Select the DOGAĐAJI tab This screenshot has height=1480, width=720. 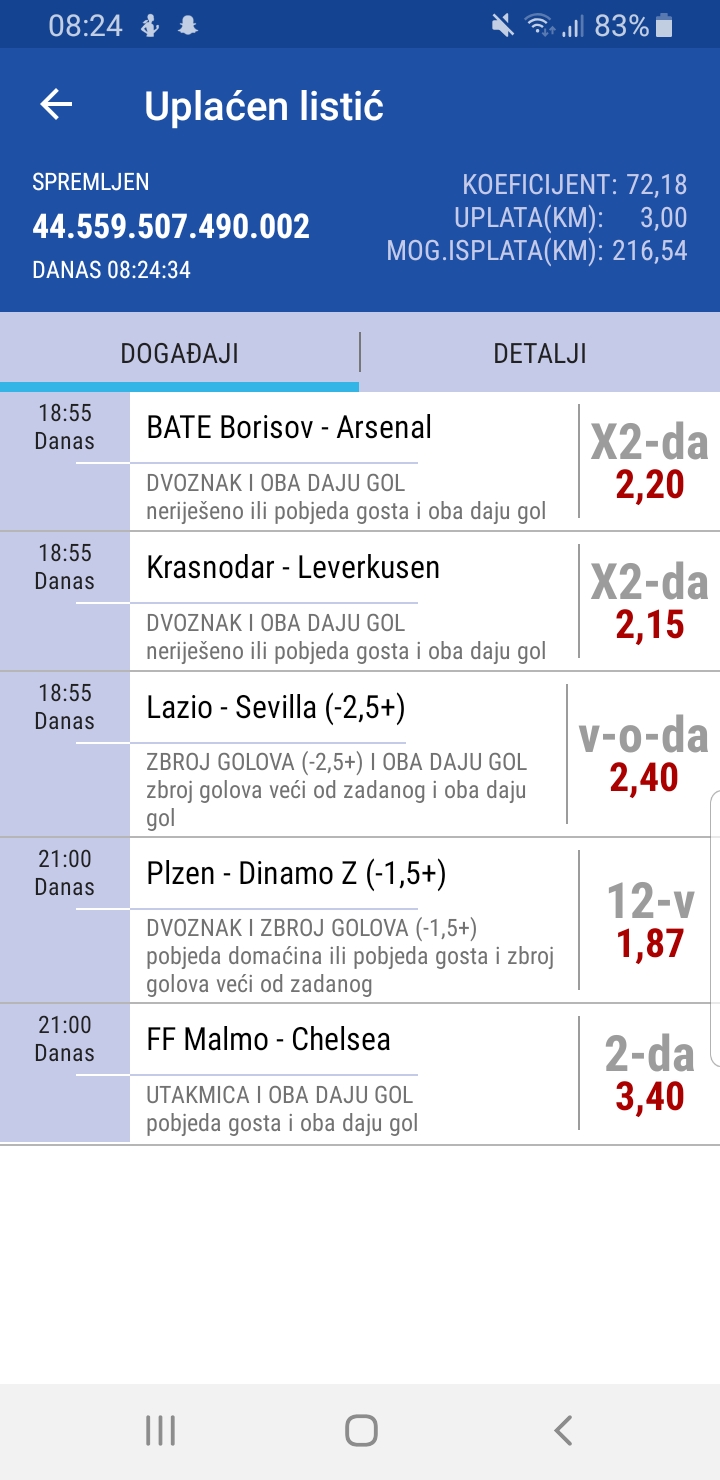(179, 353)
